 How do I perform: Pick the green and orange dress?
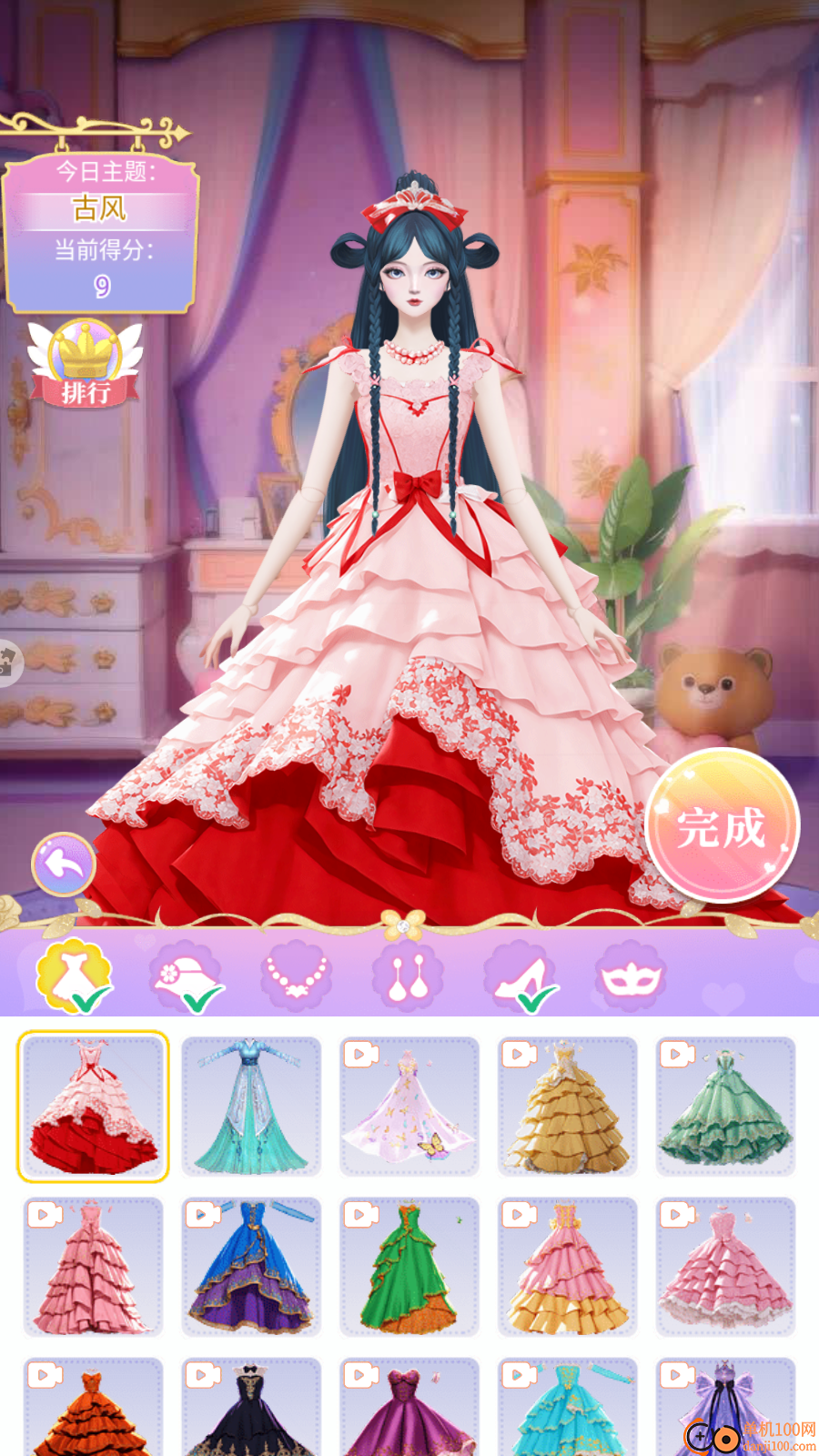[x=409, y=1267]
